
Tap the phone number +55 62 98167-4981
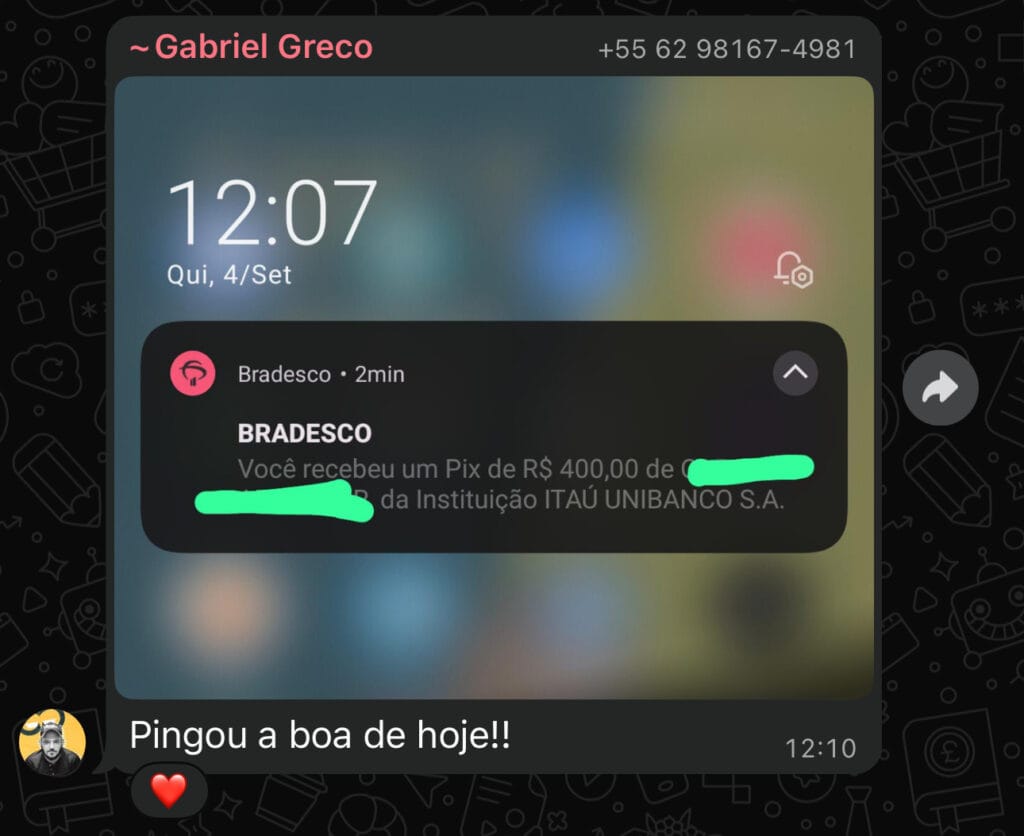point(726,48)
